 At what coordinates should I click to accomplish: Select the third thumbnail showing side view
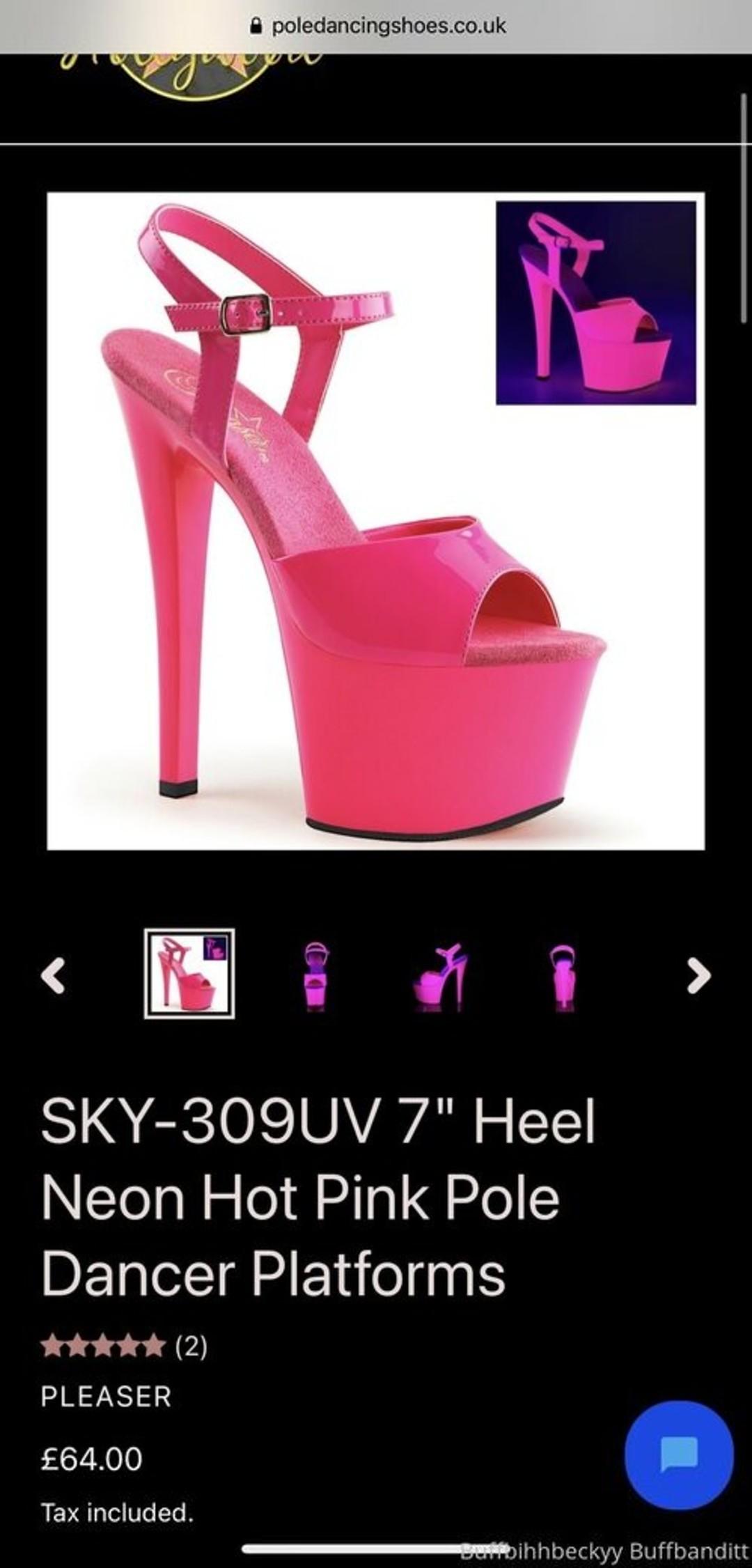pos(439,975)
